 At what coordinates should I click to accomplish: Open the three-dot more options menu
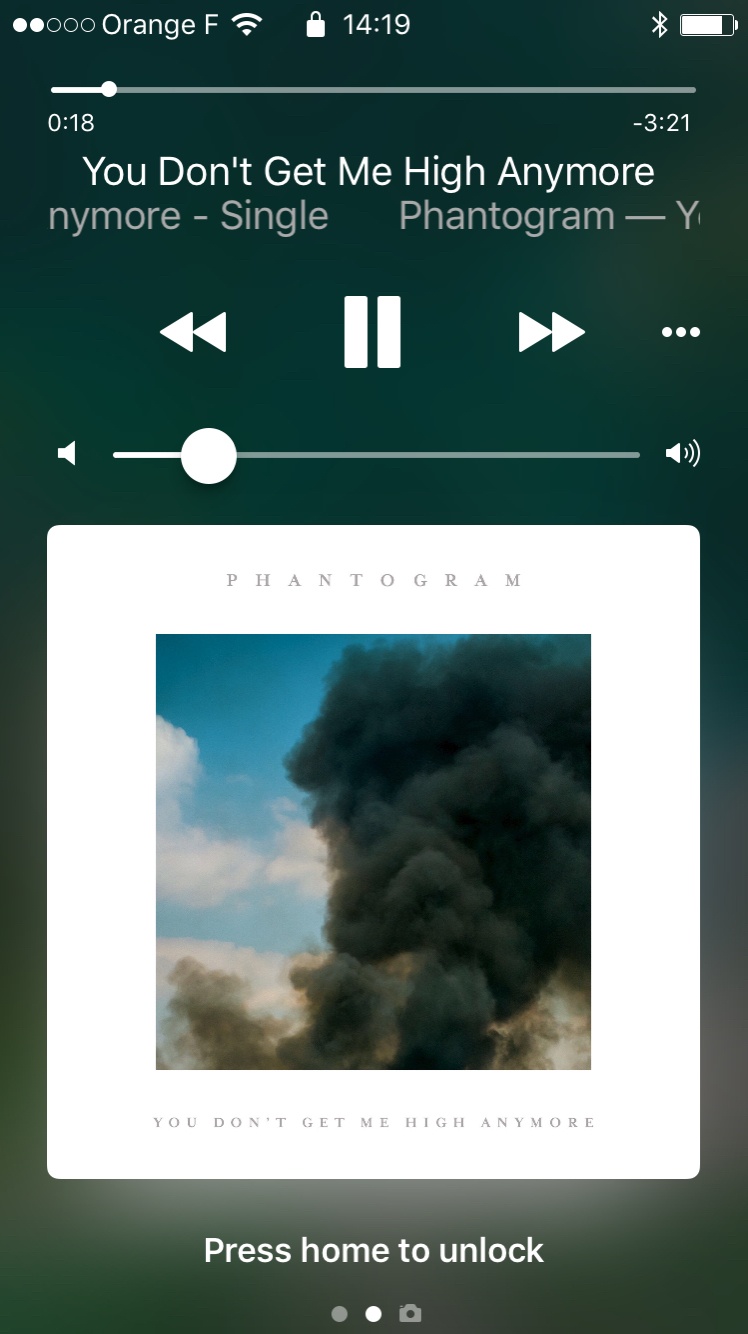point(681,332)
